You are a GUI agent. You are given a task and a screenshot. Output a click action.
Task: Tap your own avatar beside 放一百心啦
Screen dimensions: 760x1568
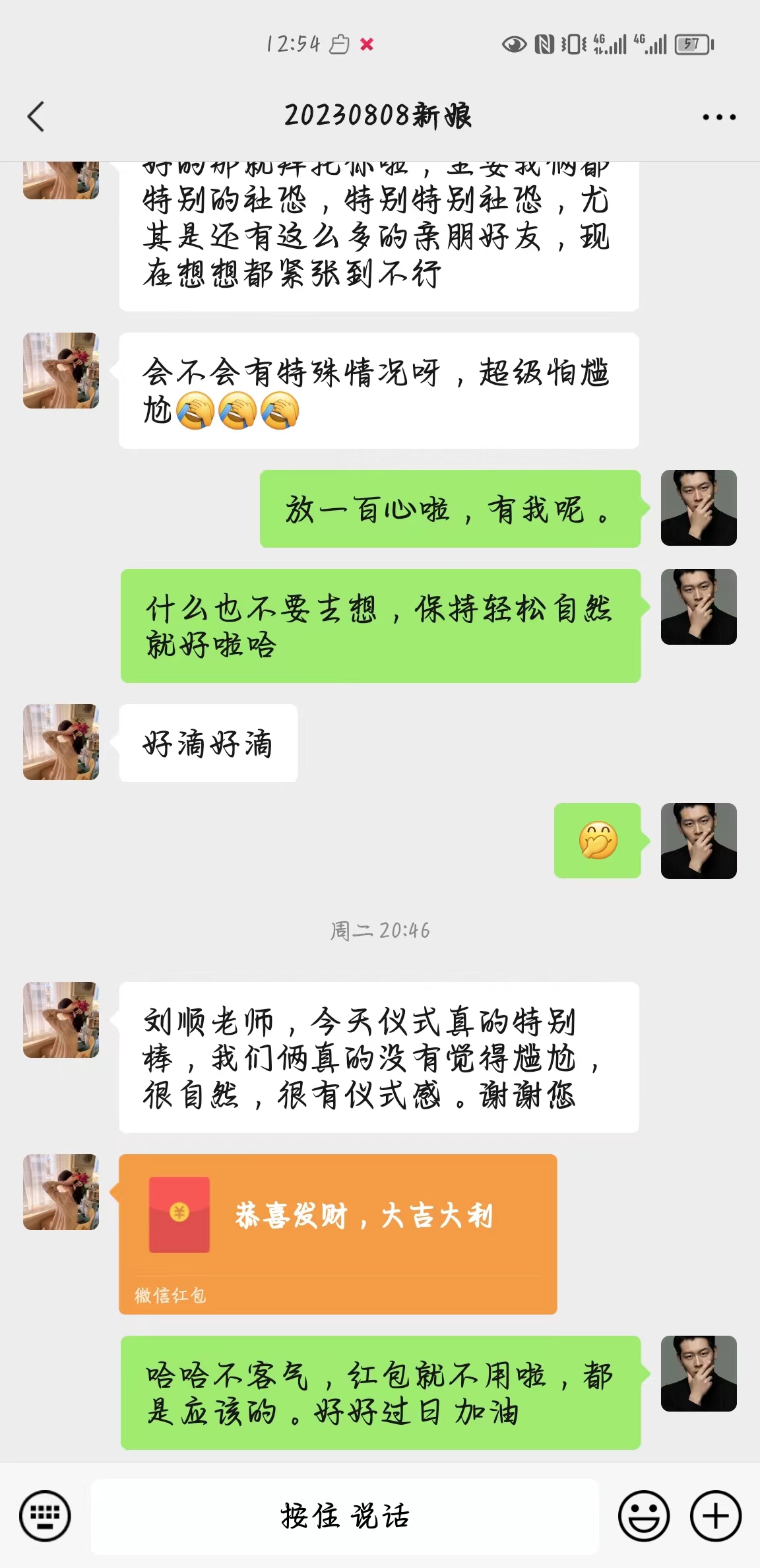[699, 507]
